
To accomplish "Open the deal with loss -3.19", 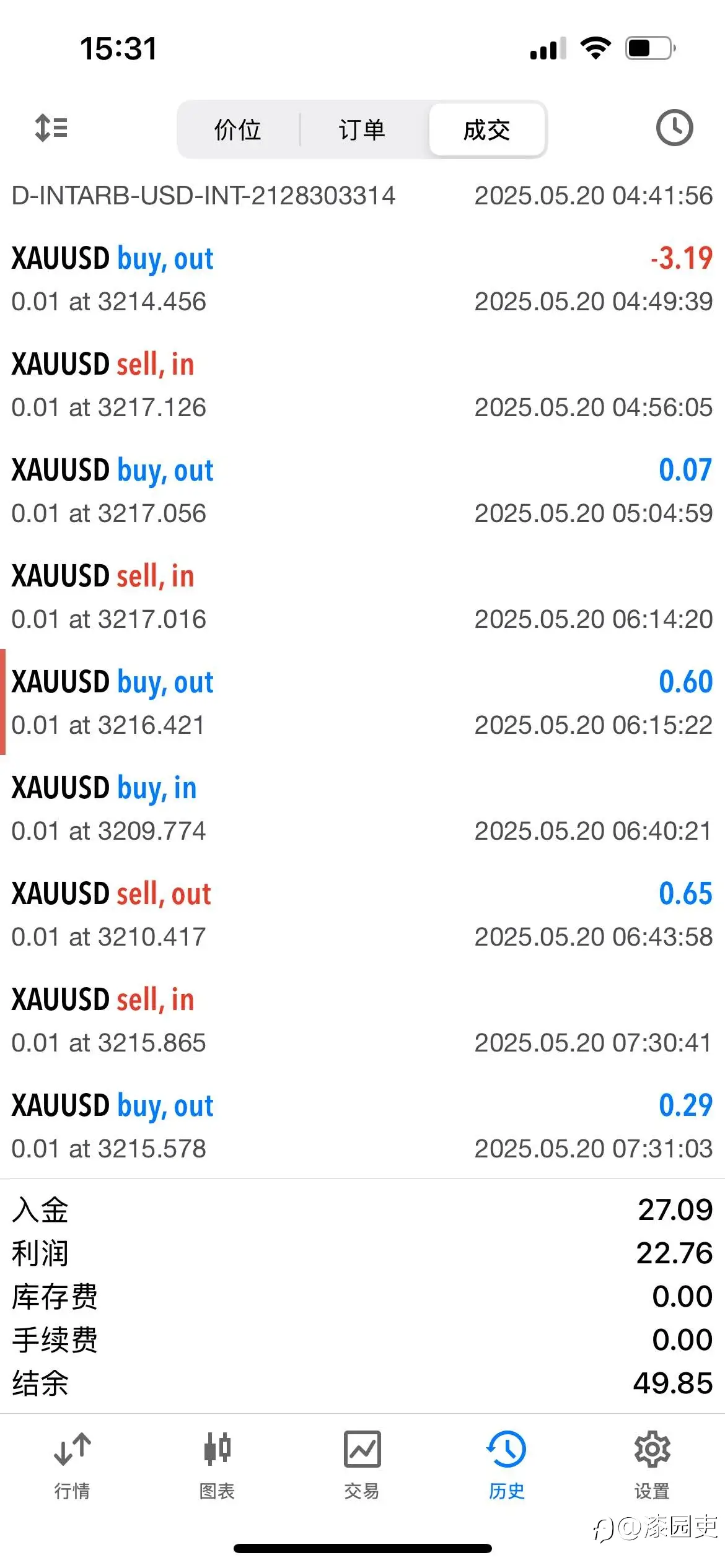I will click(x=362, y=279).
